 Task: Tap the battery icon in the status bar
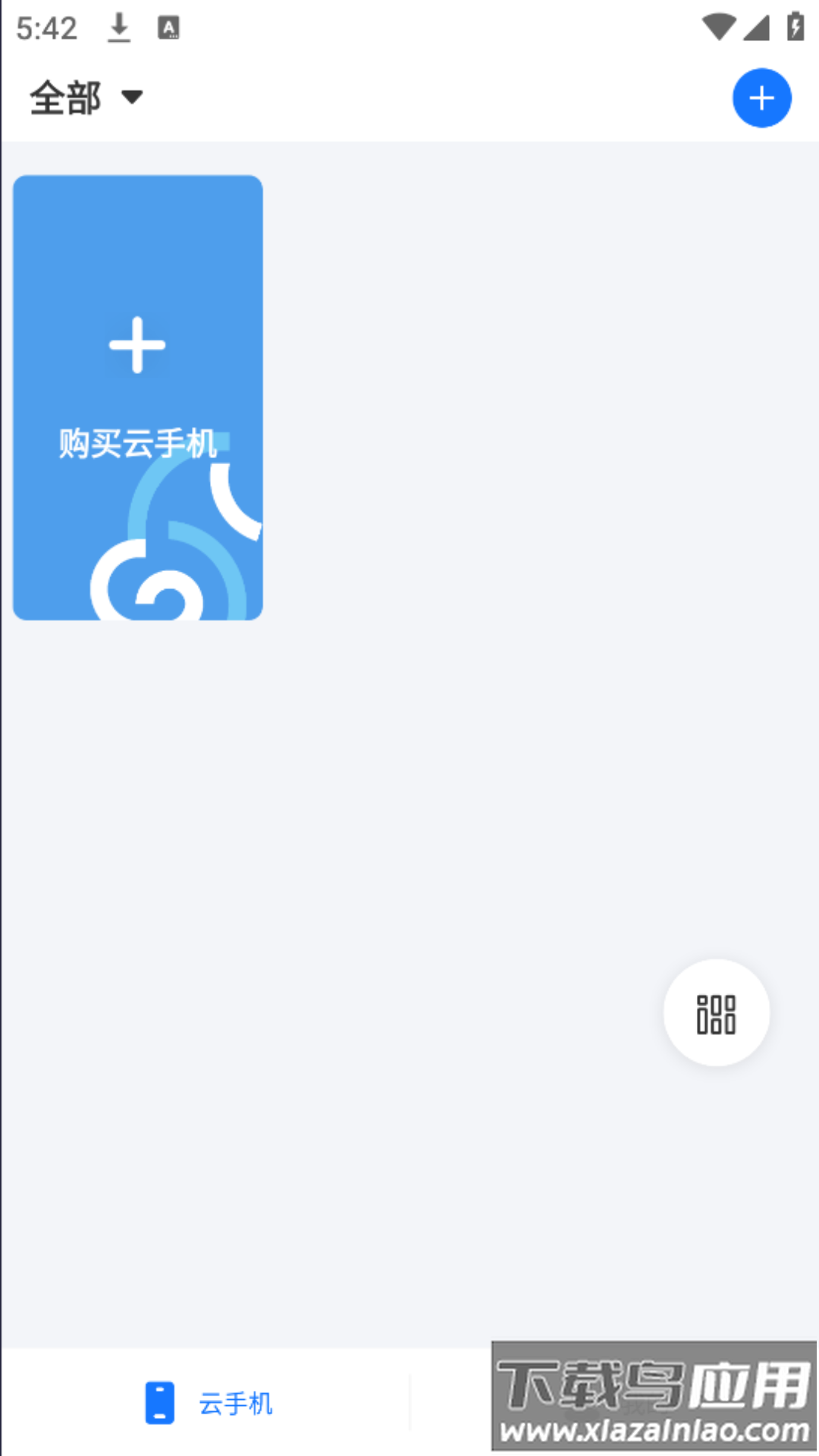pos(793,25)
